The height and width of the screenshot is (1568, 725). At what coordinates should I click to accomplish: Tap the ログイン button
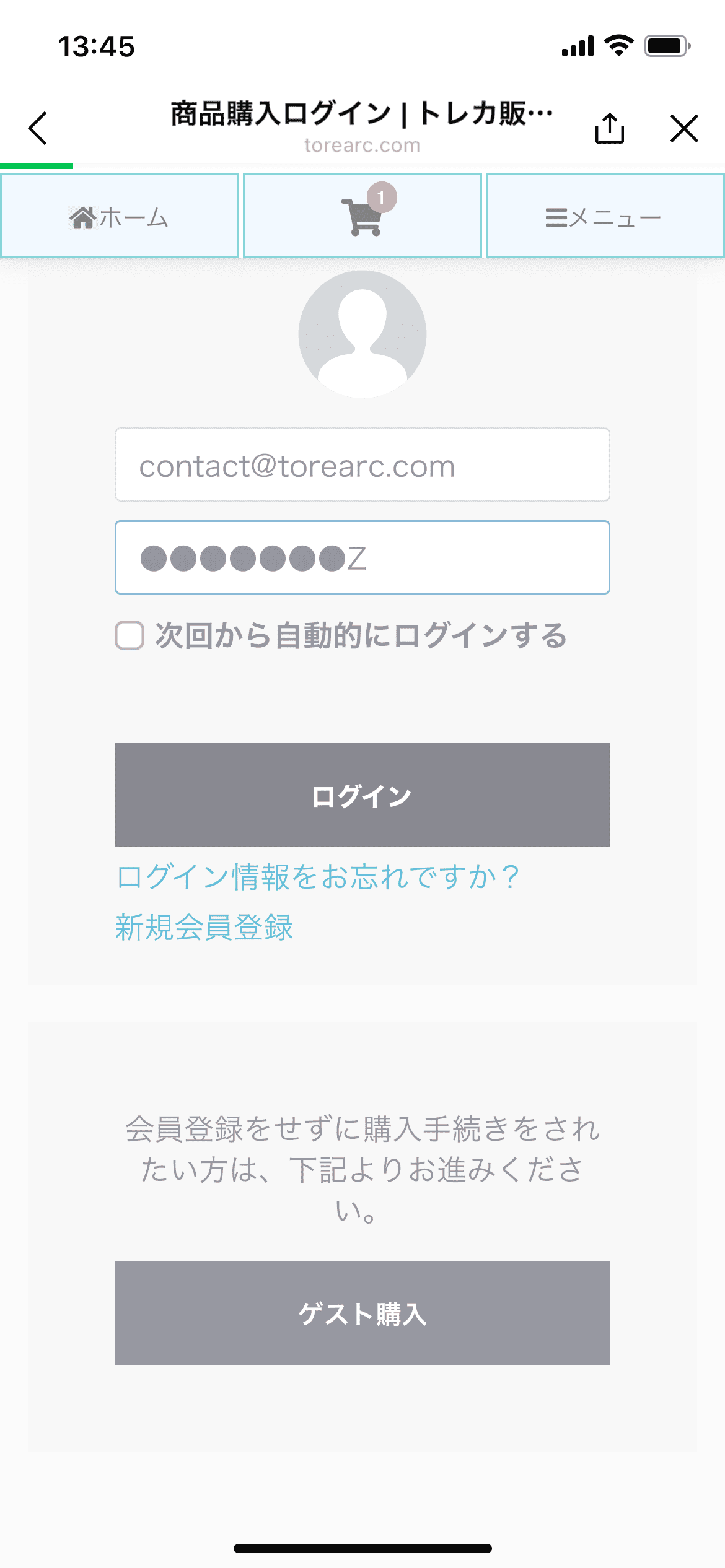[x=362, y=795]
